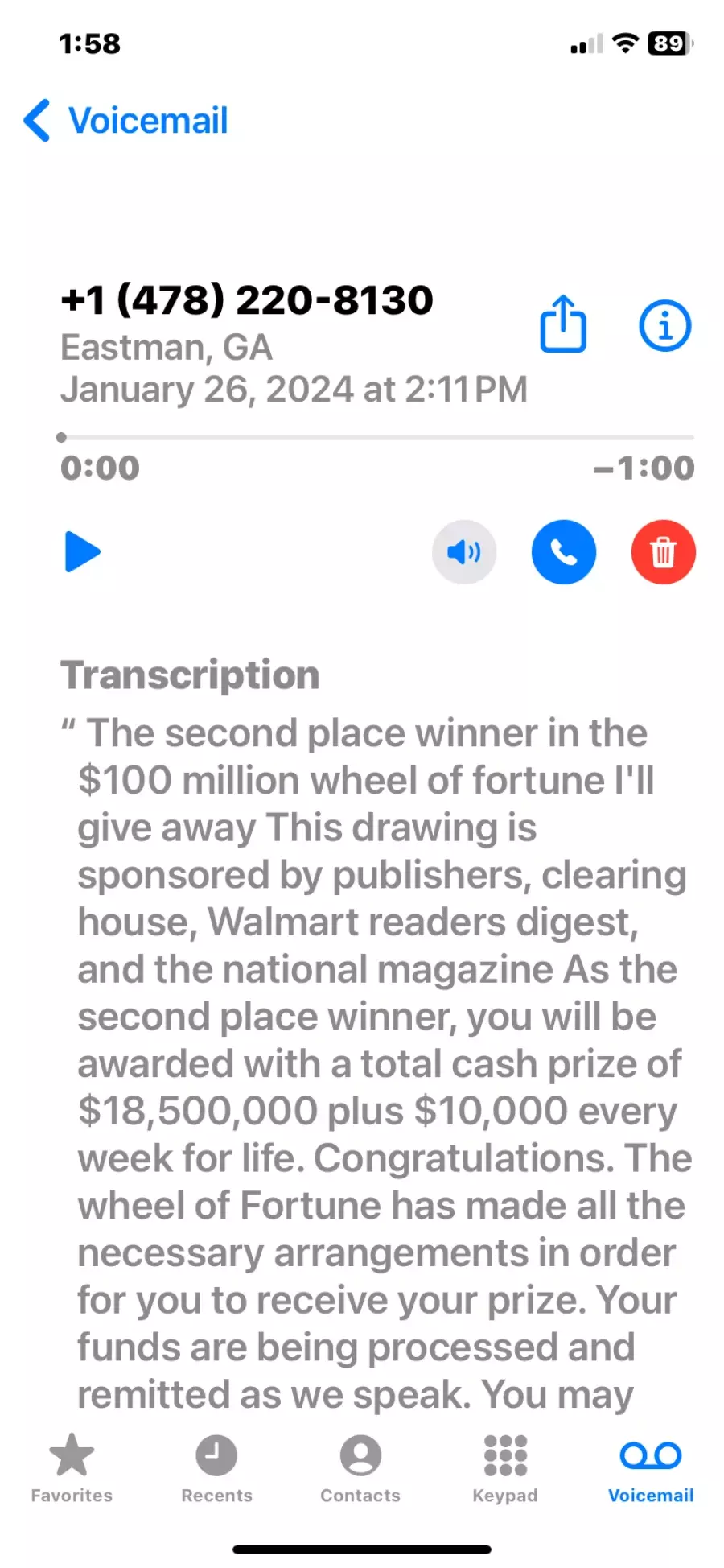Switch to the Favorites tab
The height and width of the screenshot is (1568, 724).
[72, 1468]
